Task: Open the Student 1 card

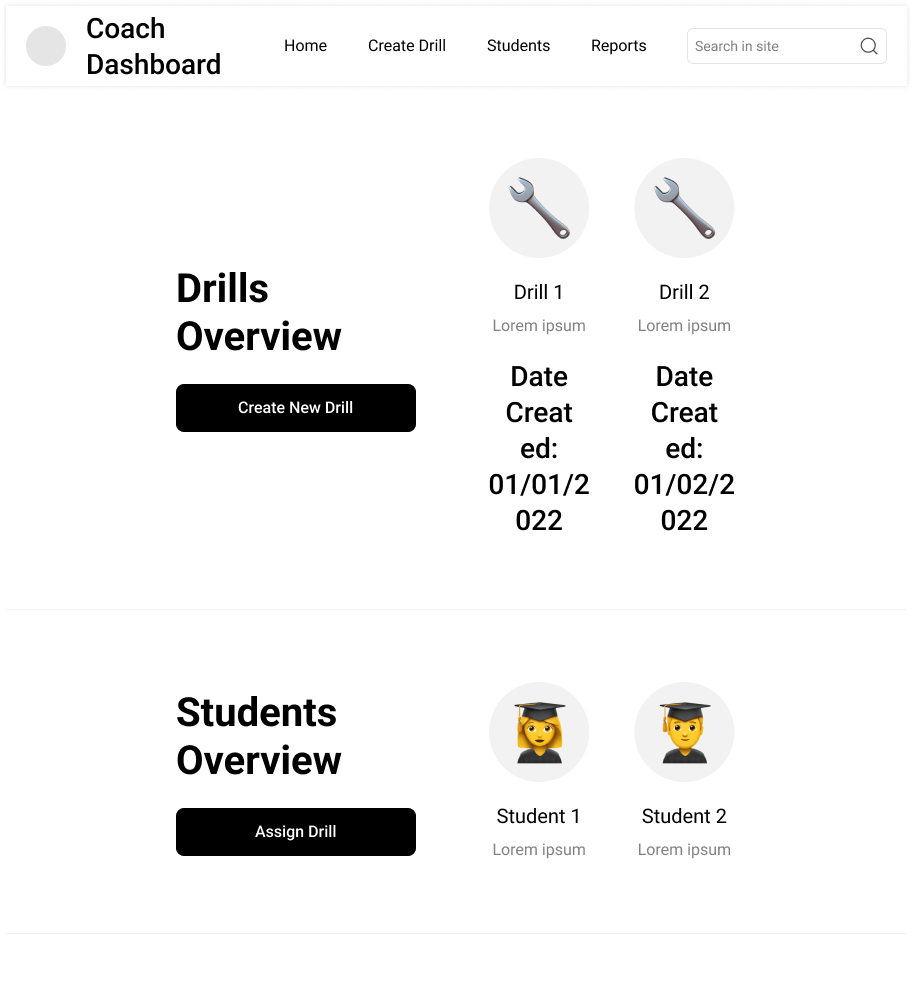Action: (x=539, y=816)
